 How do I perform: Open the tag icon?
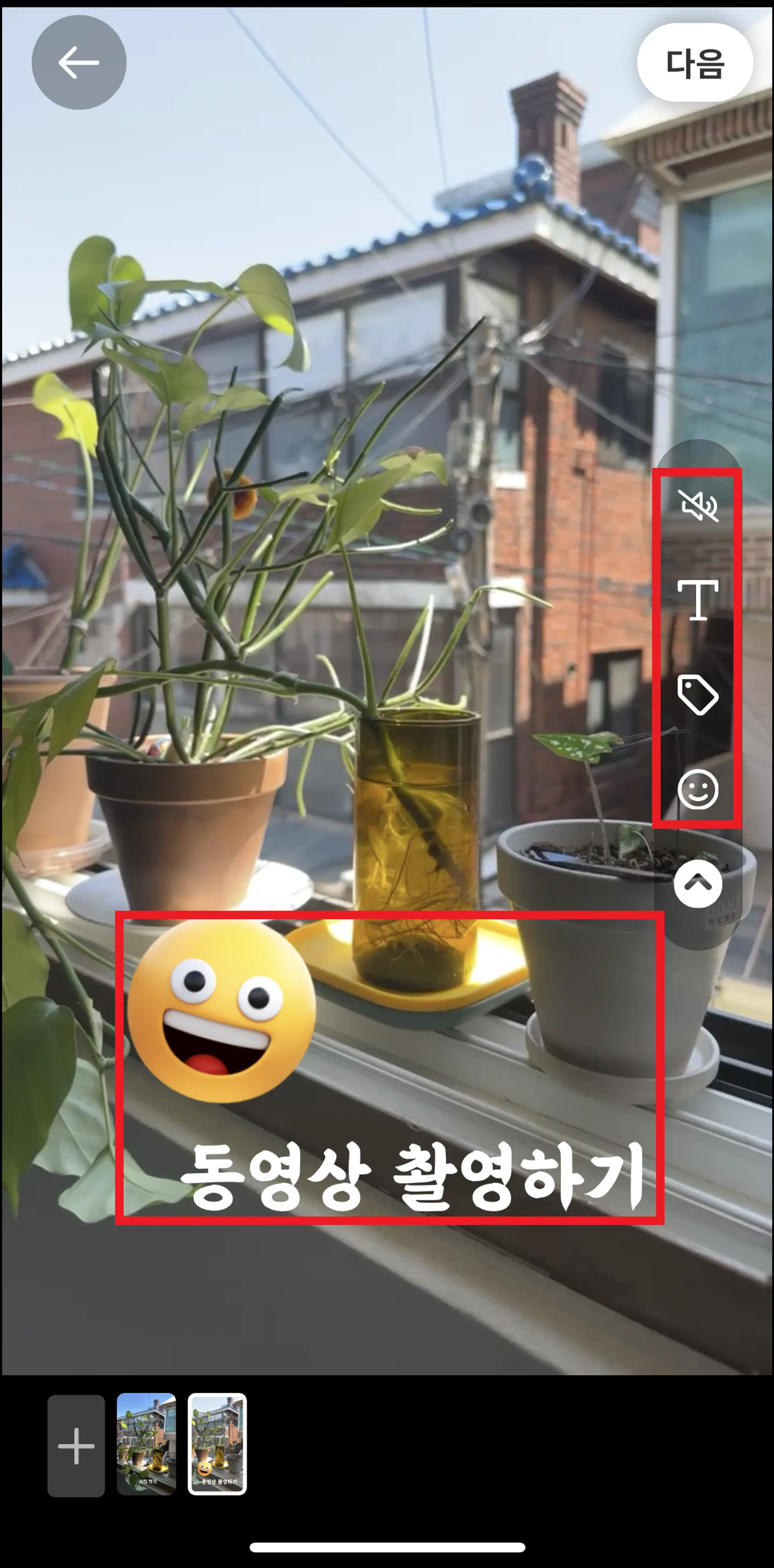coord(698,695)
